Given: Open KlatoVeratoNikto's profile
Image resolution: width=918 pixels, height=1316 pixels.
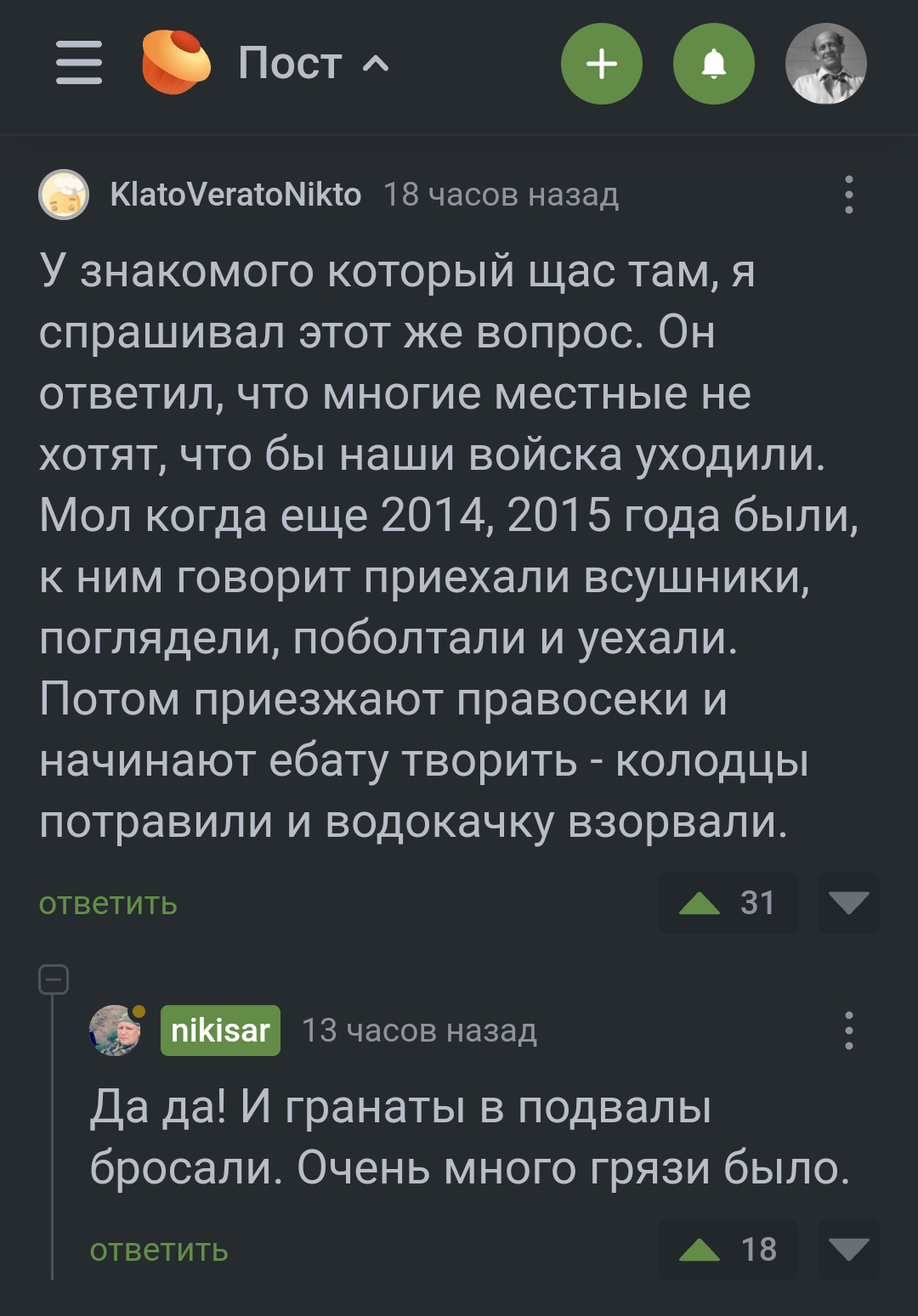Looking at the screenshot, I should 235,195.
